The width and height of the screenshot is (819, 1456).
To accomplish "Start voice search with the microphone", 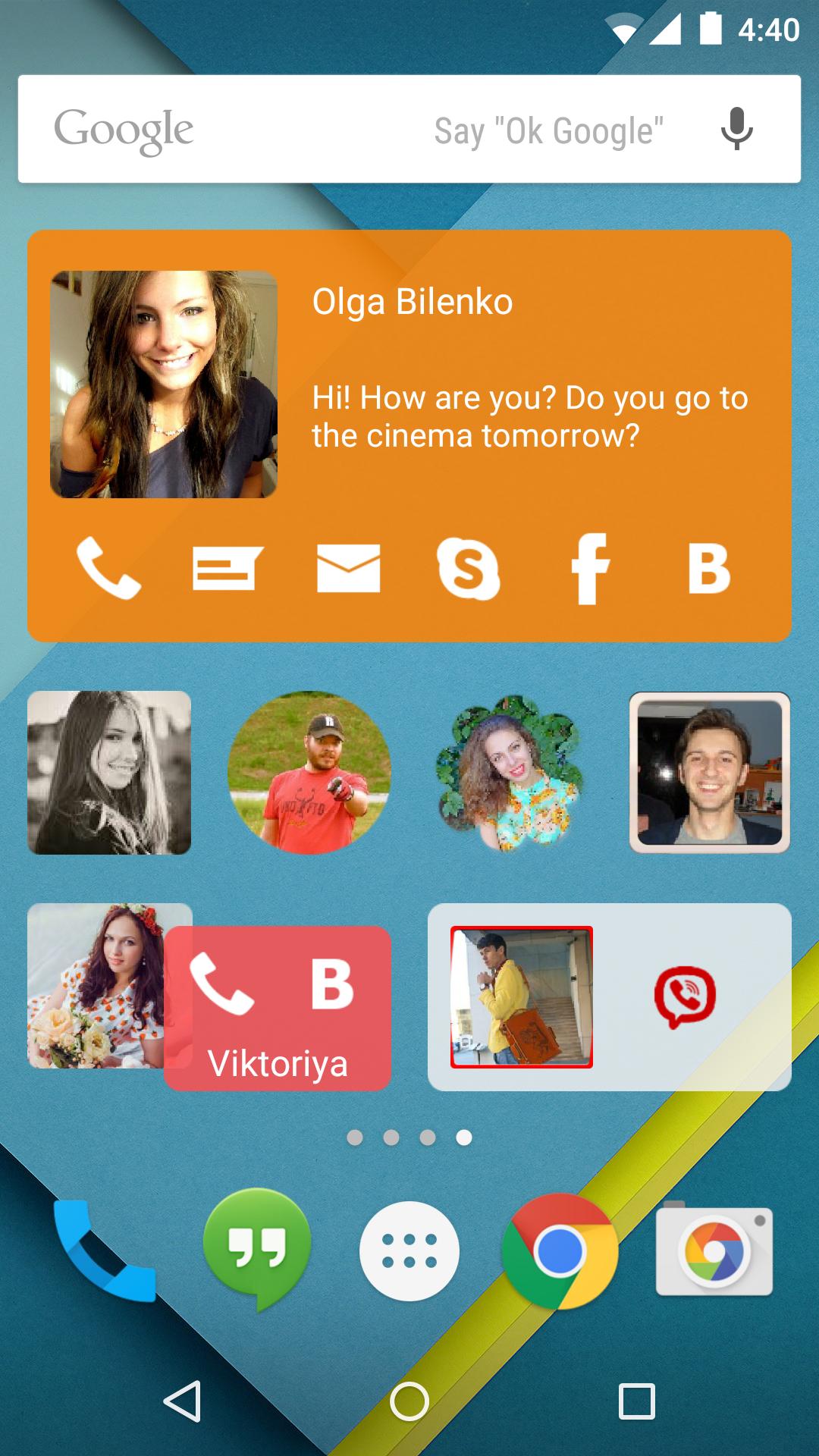I will tap(736, 129).
